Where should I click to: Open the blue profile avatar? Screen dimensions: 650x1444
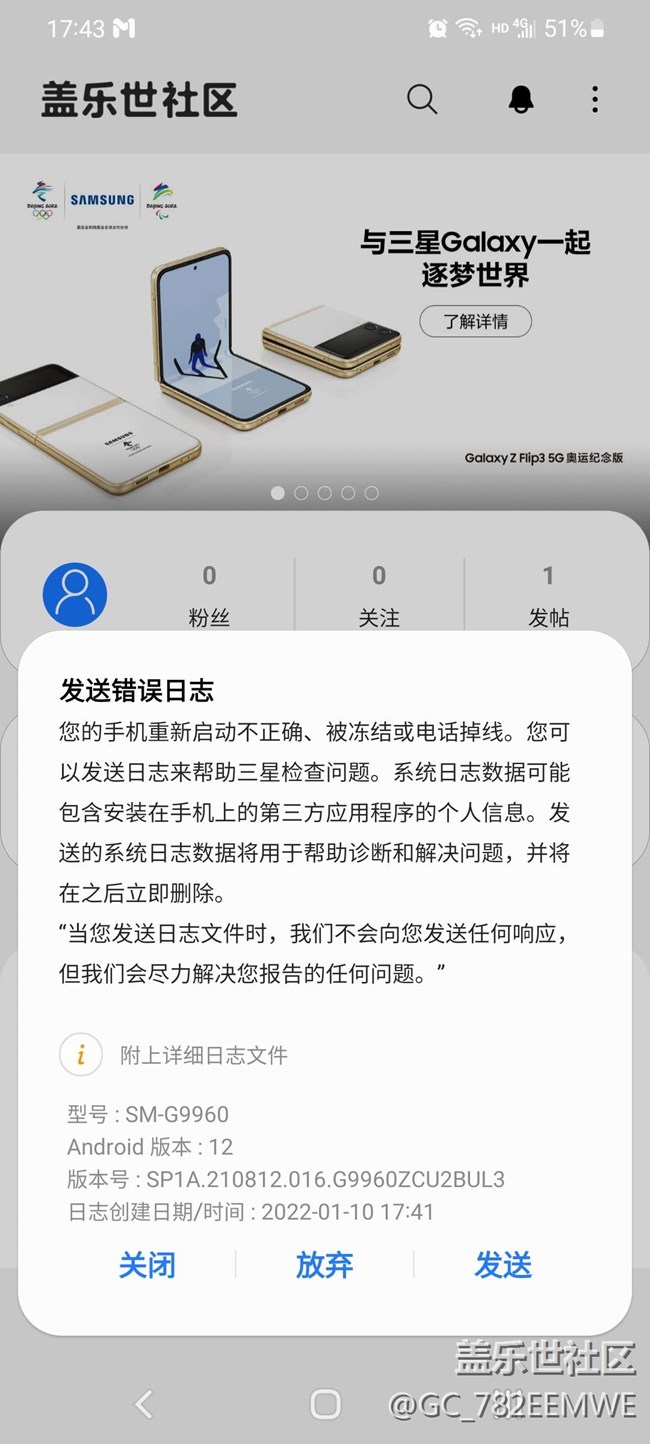coord(75,595)
